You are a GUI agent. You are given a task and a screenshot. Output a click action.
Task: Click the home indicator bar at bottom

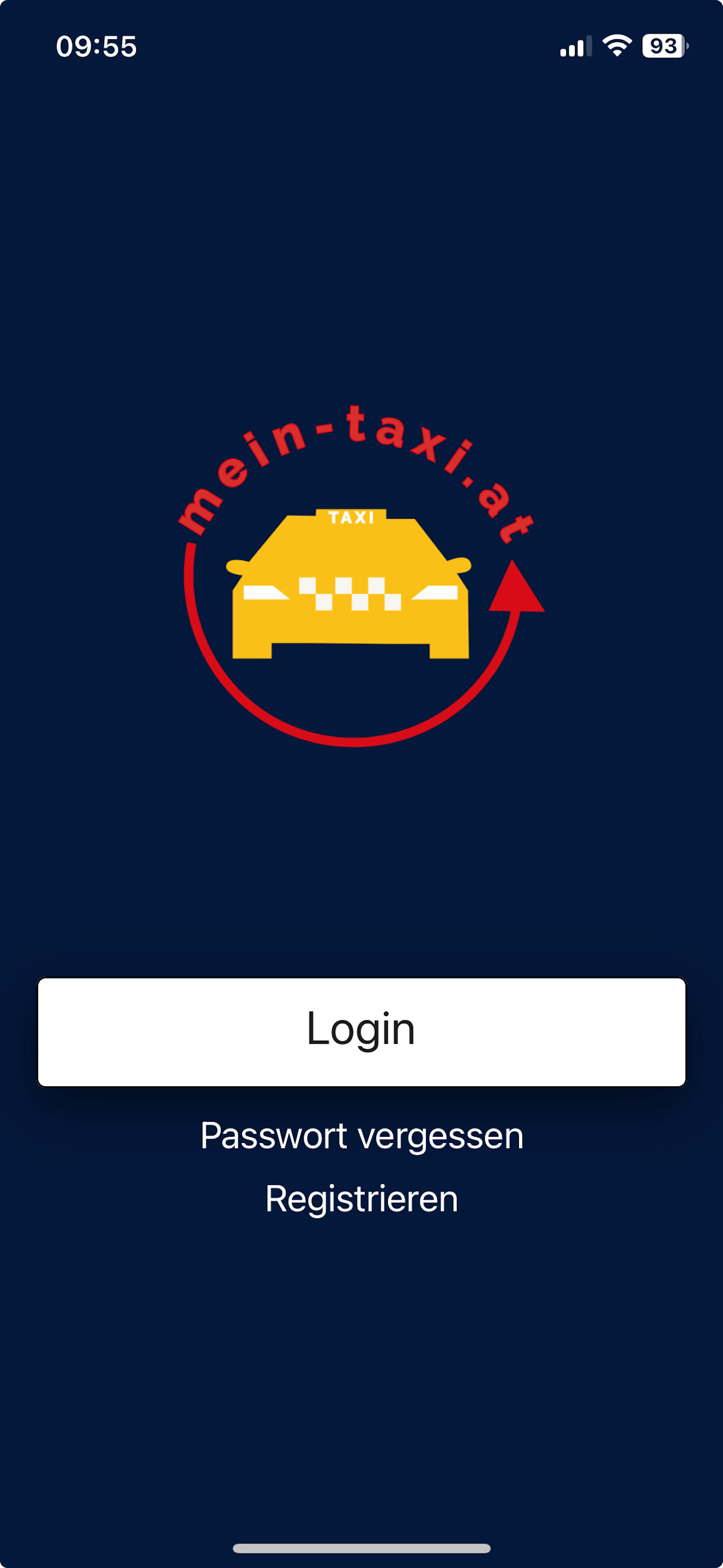point(361,1548)
